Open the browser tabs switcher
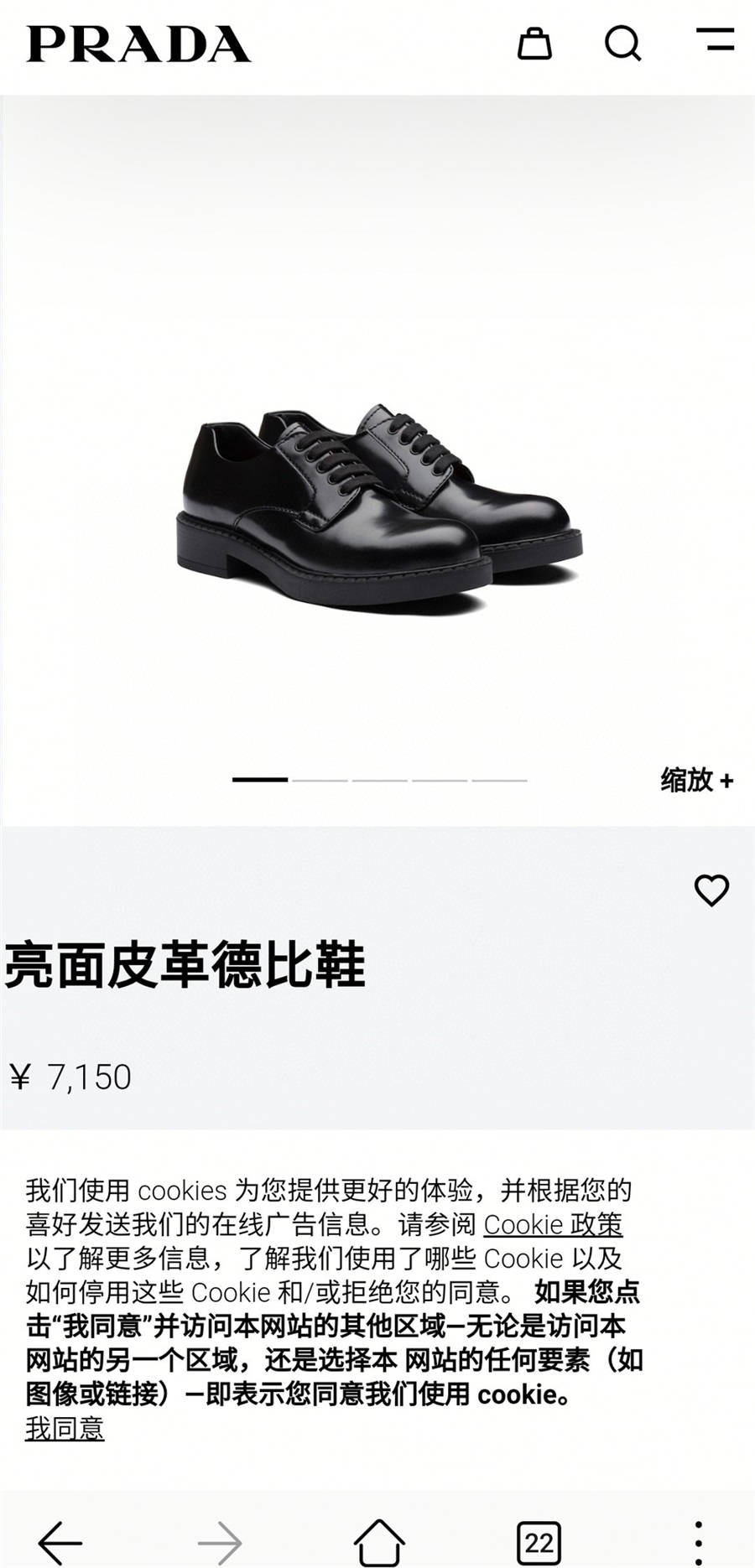This screenshot has width=755, height=1568. coord(539,1542)
